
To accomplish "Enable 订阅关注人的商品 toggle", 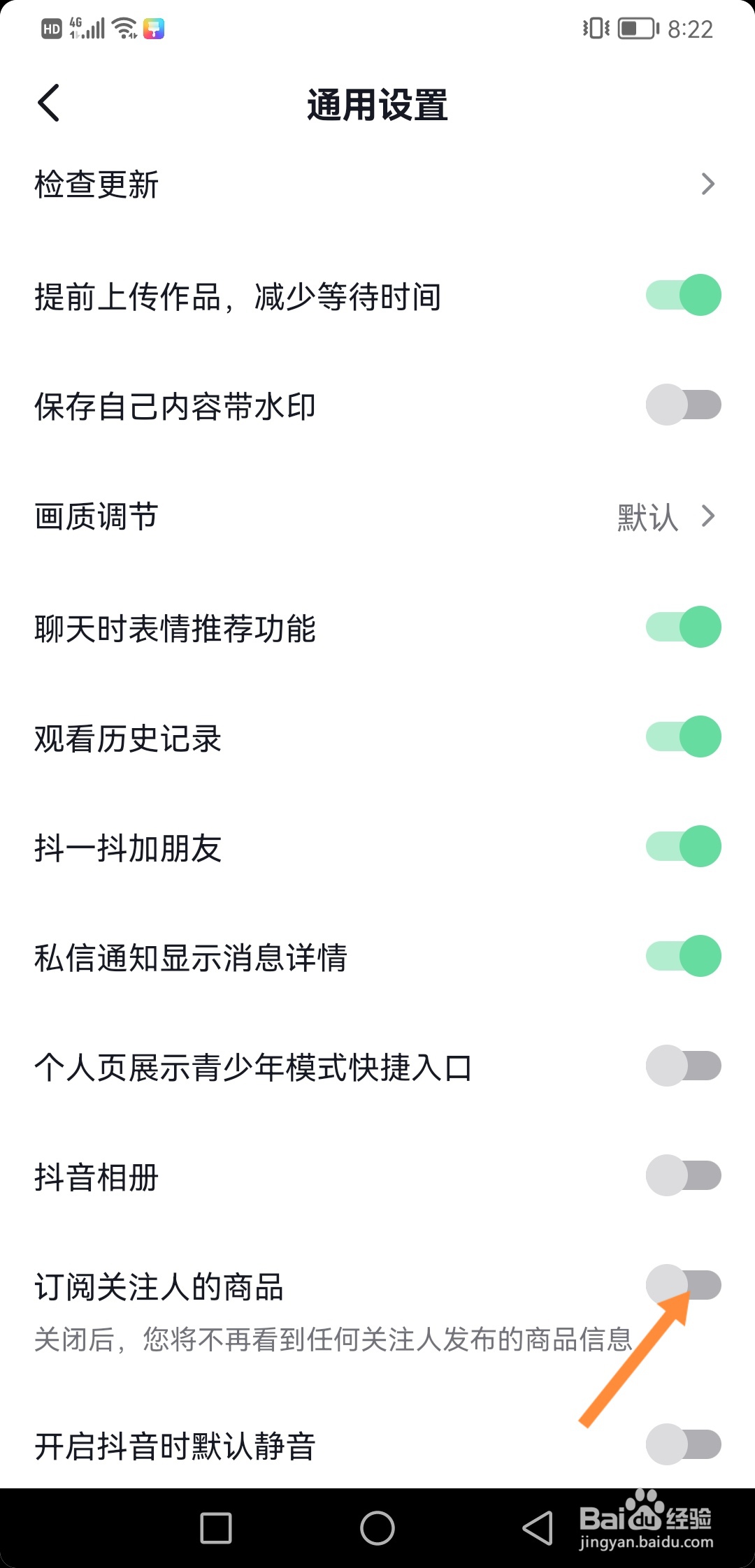I will [x=683, y=1285].
